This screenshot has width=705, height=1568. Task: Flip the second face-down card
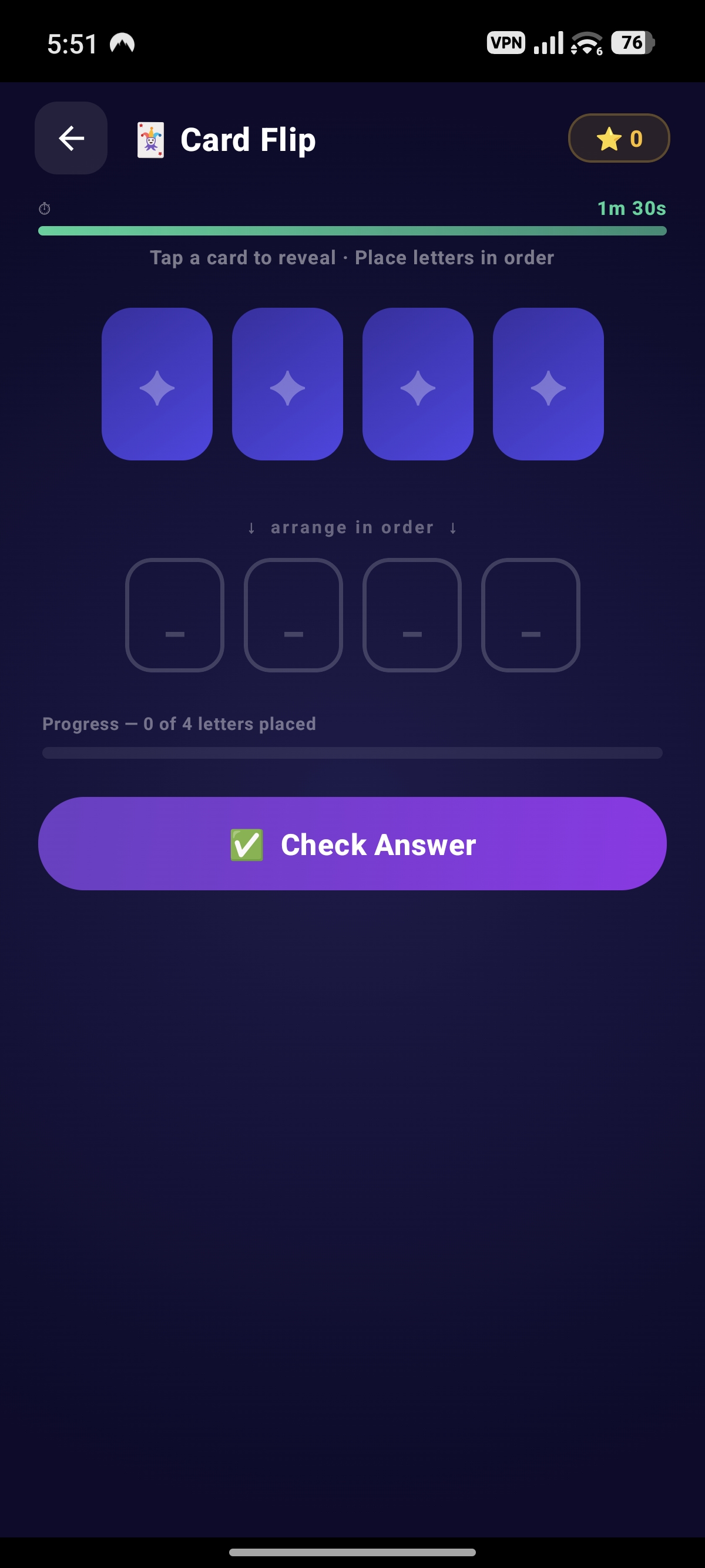[x=287, y=384]
